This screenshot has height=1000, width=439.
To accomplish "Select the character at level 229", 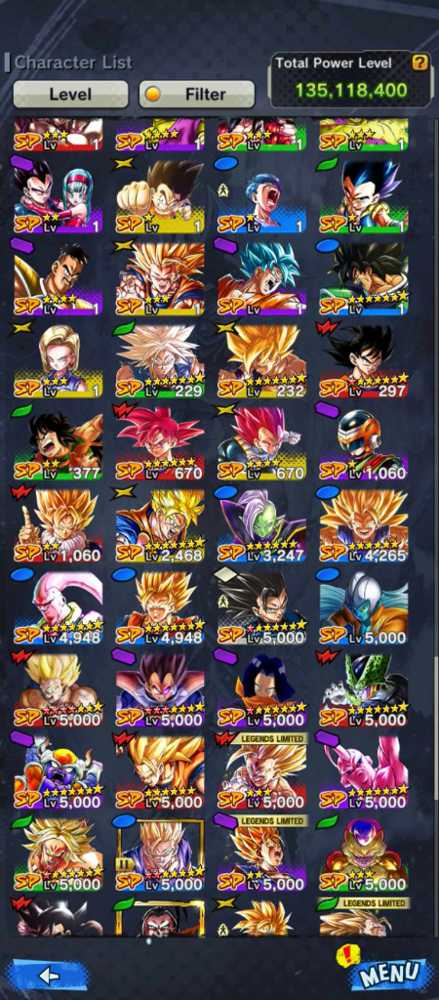I will [x=160, y=362].
